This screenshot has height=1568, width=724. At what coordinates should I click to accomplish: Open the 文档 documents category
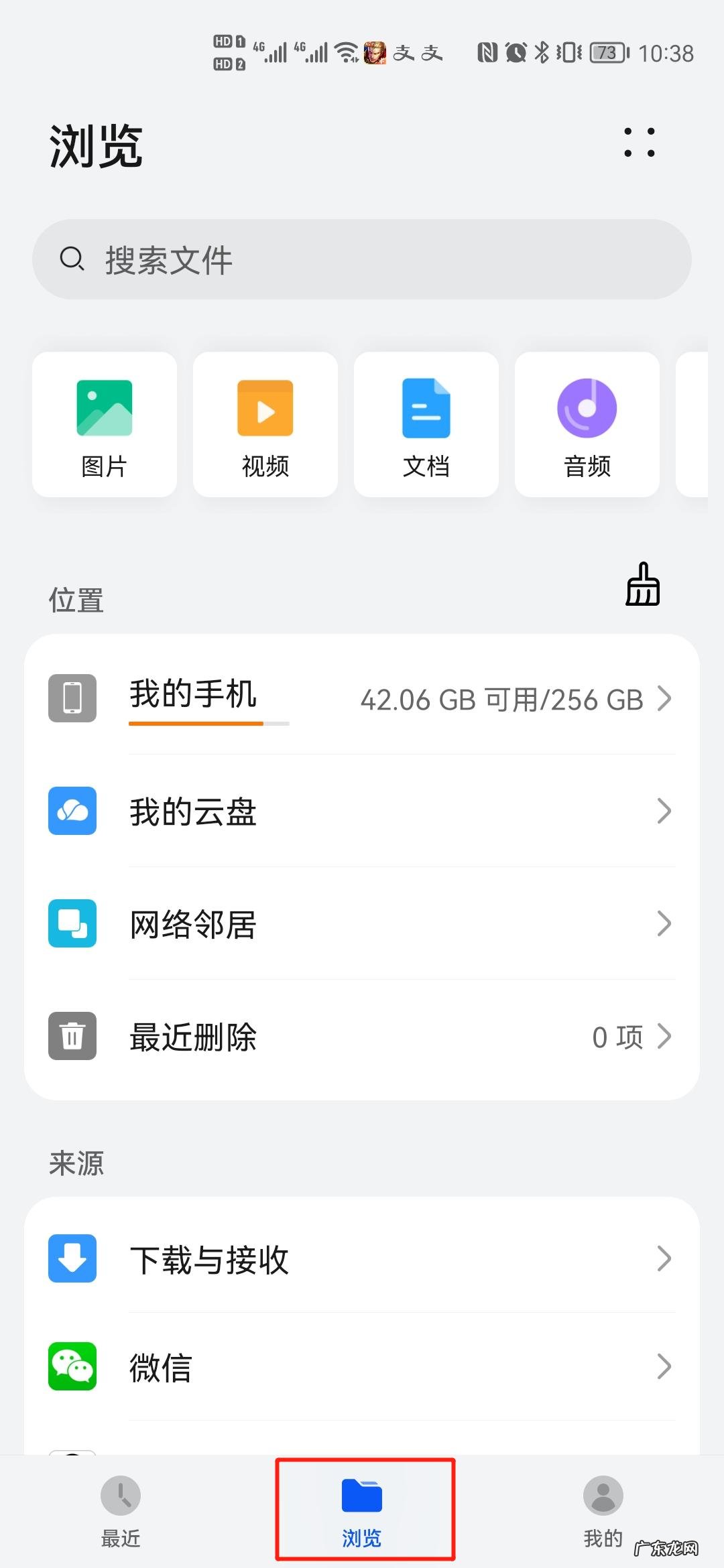tap(426, 424)
